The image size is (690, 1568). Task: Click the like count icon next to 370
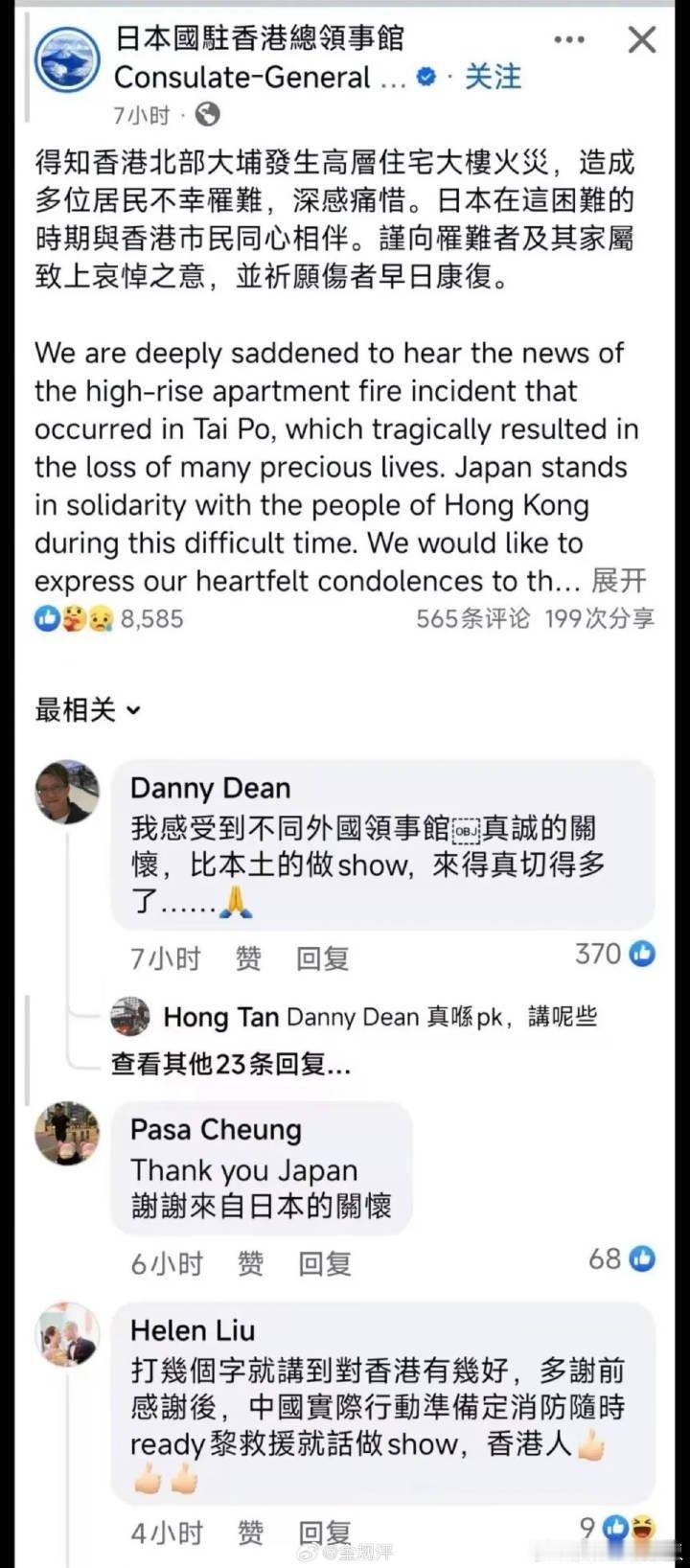tap(644, 955)
